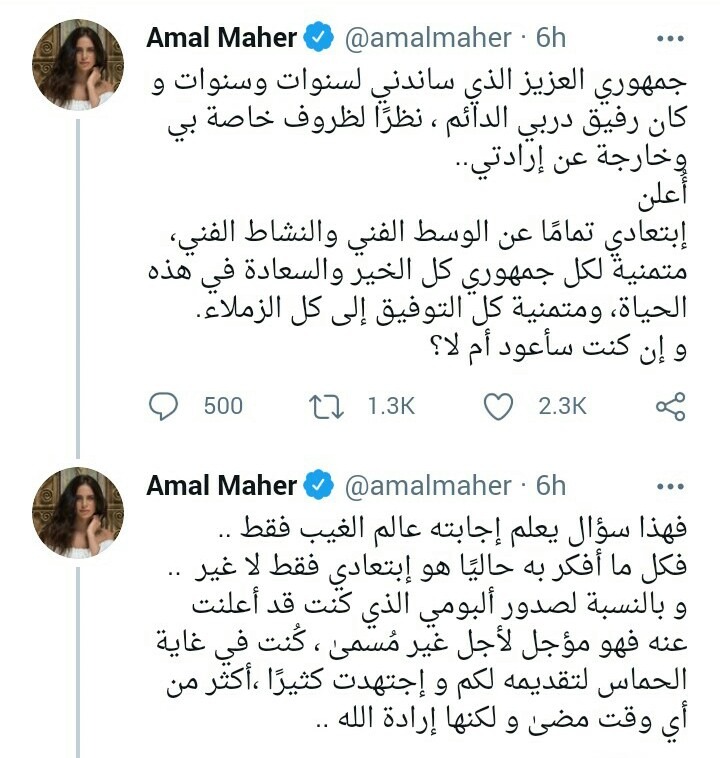
Task: Open overflow menu on second Amal Maher tweet
Action: tap(669, 486)
